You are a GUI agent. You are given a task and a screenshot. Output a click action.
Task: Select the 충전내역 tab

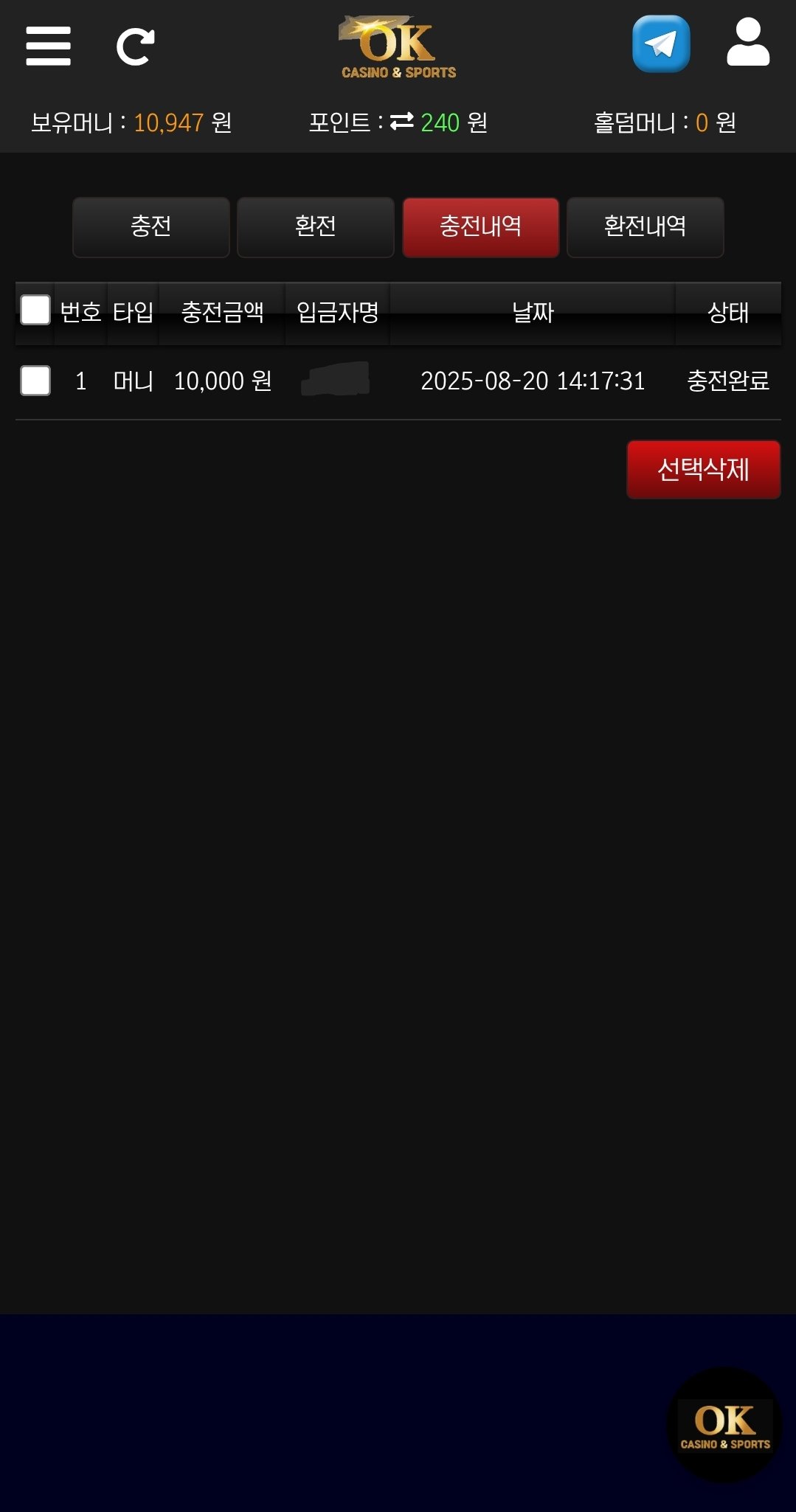(x=480, y=226)
